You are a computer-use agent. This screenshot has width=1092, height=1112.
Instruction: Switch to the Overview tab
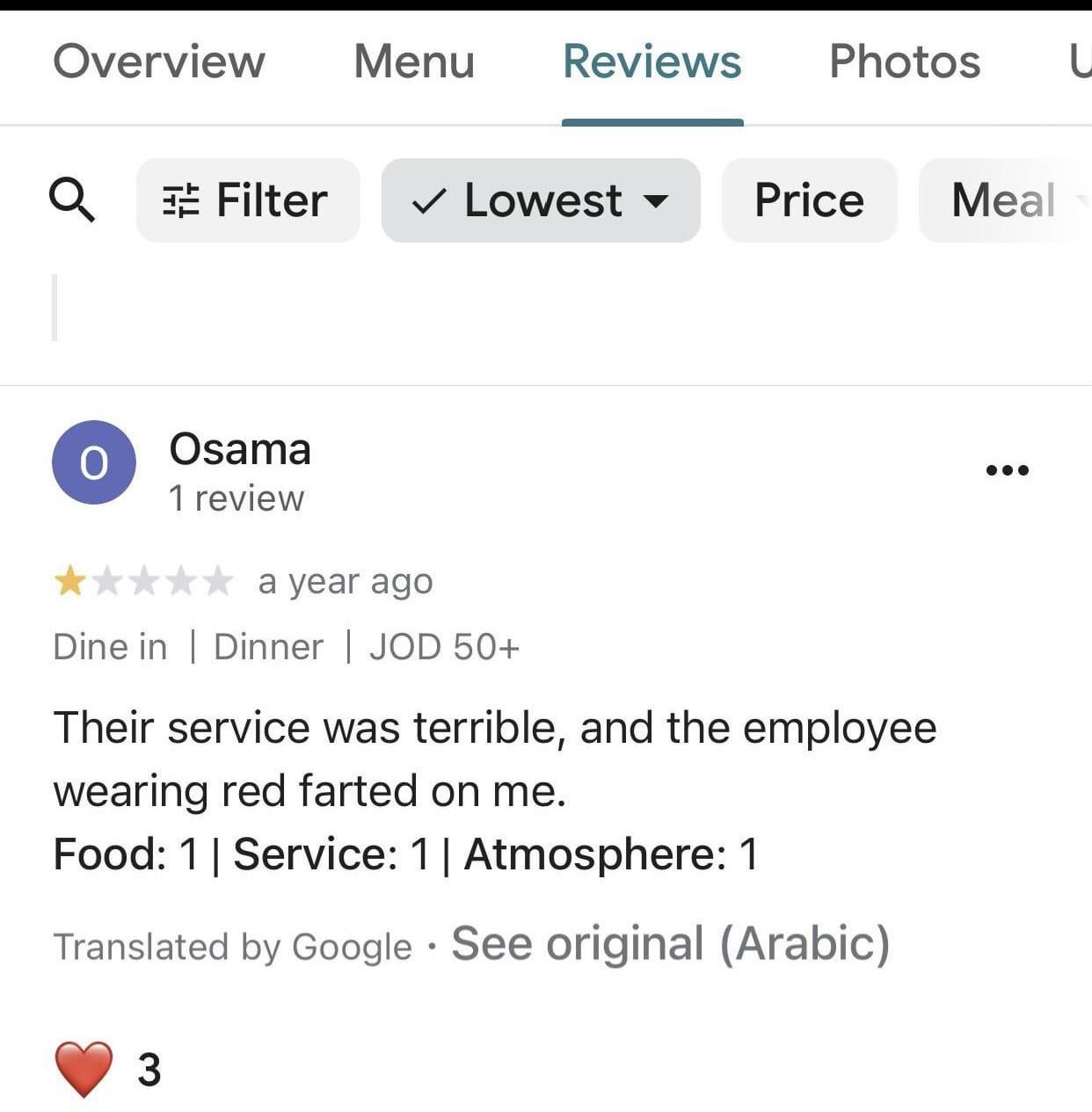[159, 62]
